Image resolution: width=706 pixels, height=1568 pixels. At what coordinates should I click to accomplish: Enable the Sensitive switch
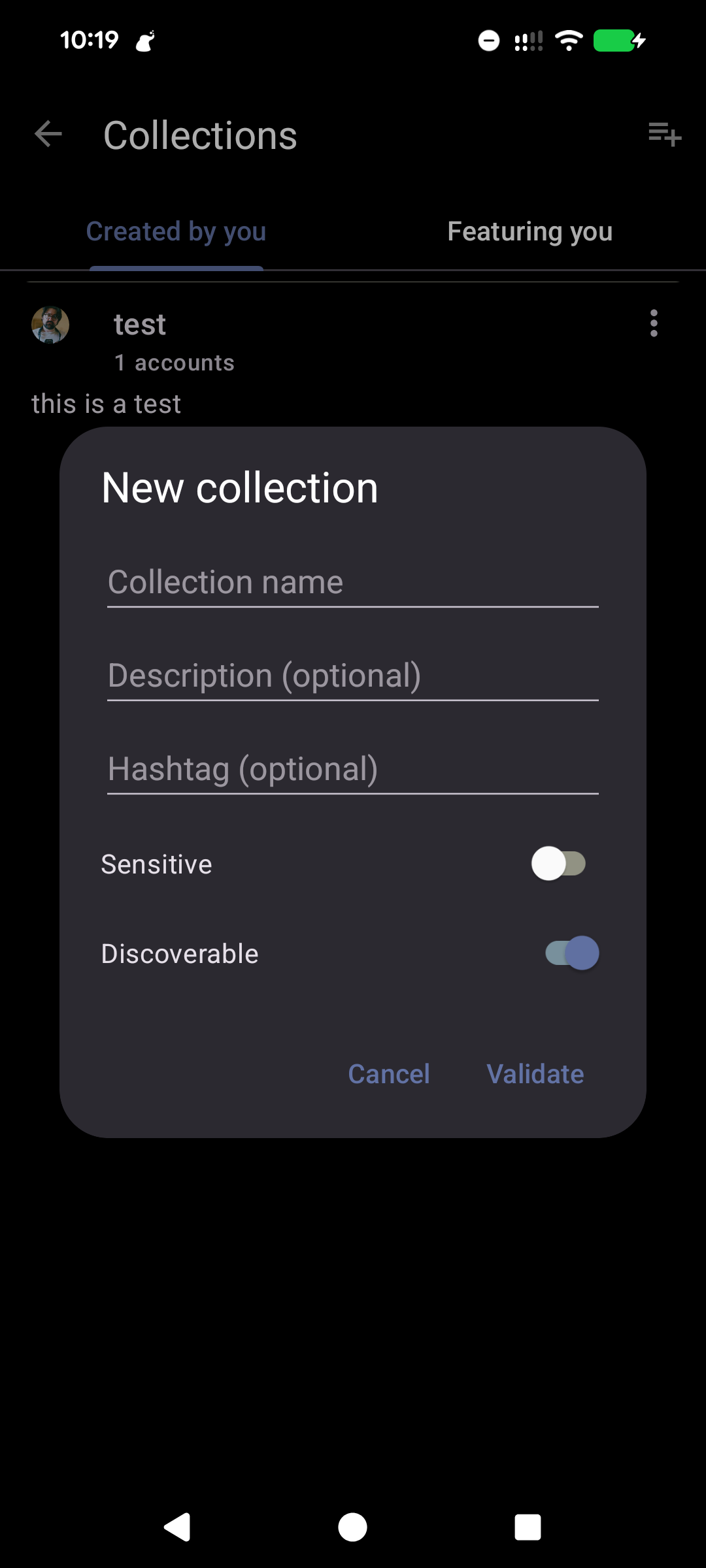(559, 864)
